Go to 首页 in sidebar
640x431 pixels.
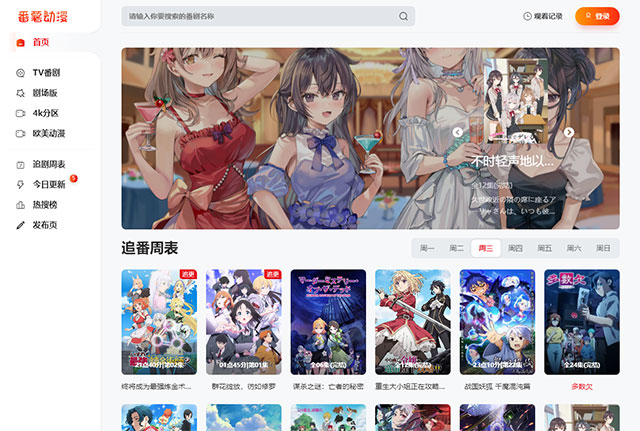click(x=40, y=42)
